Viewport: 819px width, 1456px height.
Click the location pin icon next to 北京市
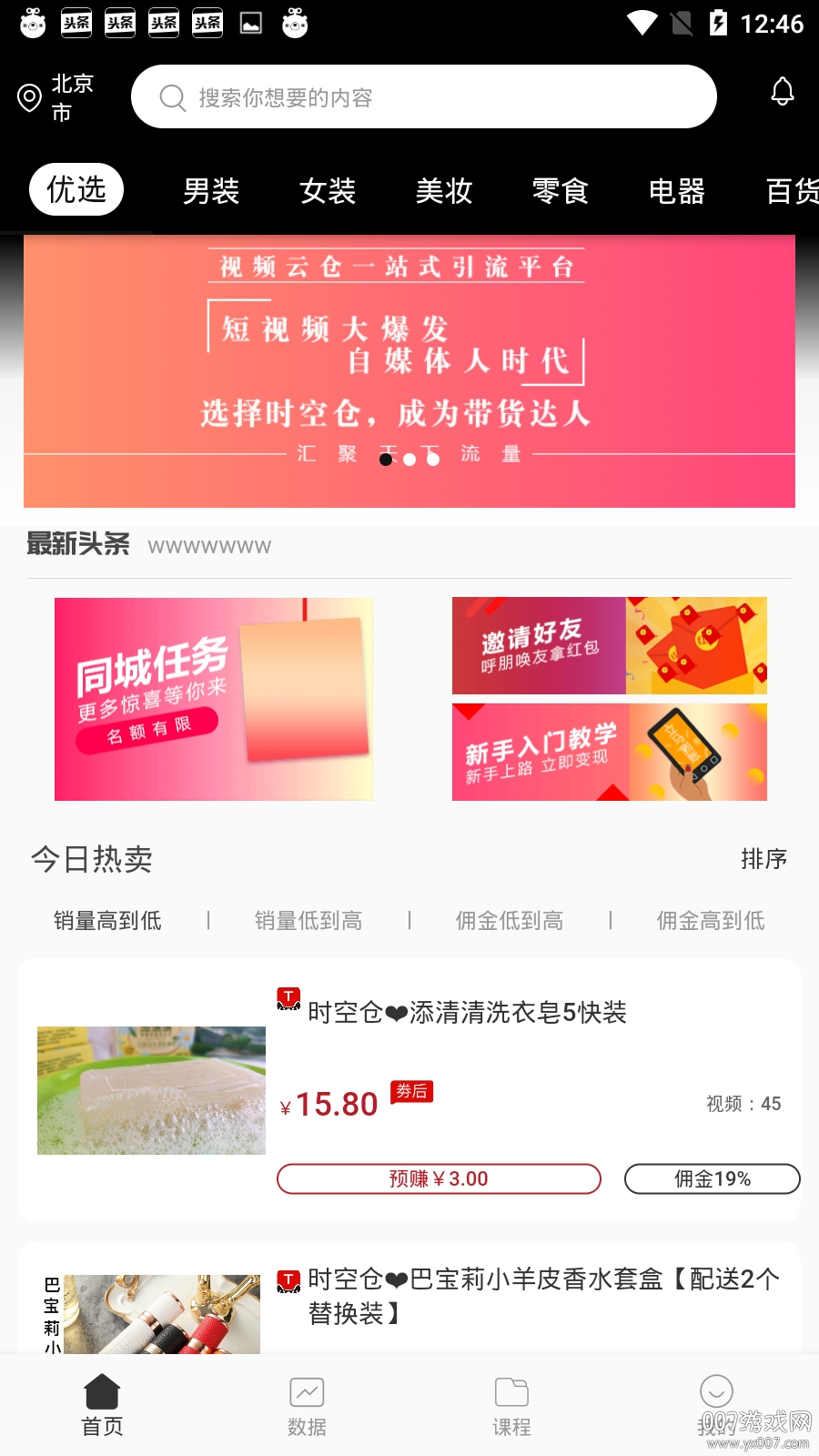pyautogui.click(x=27, y=95)
